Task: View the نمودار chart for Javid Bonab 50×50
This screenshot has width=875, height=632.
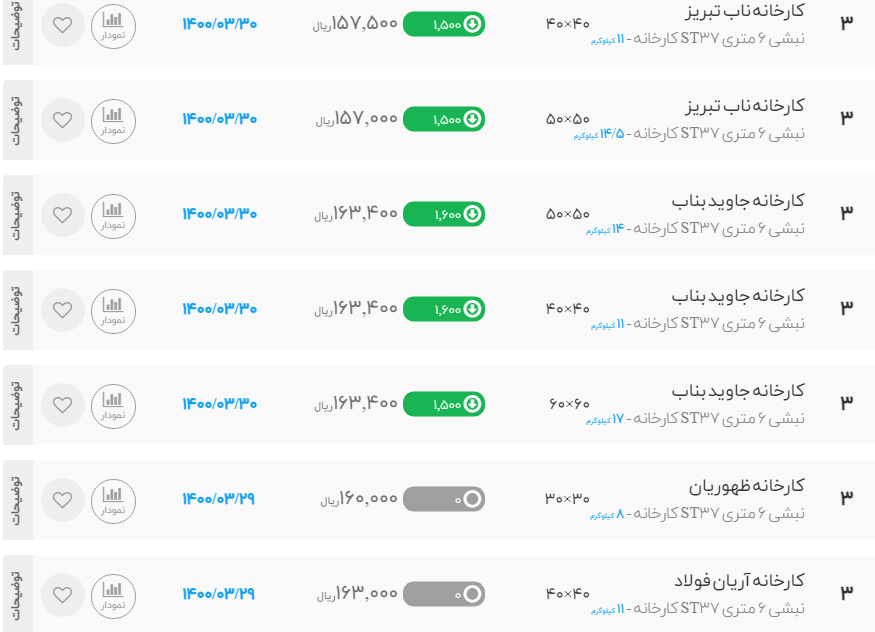Action: (113, 215)
